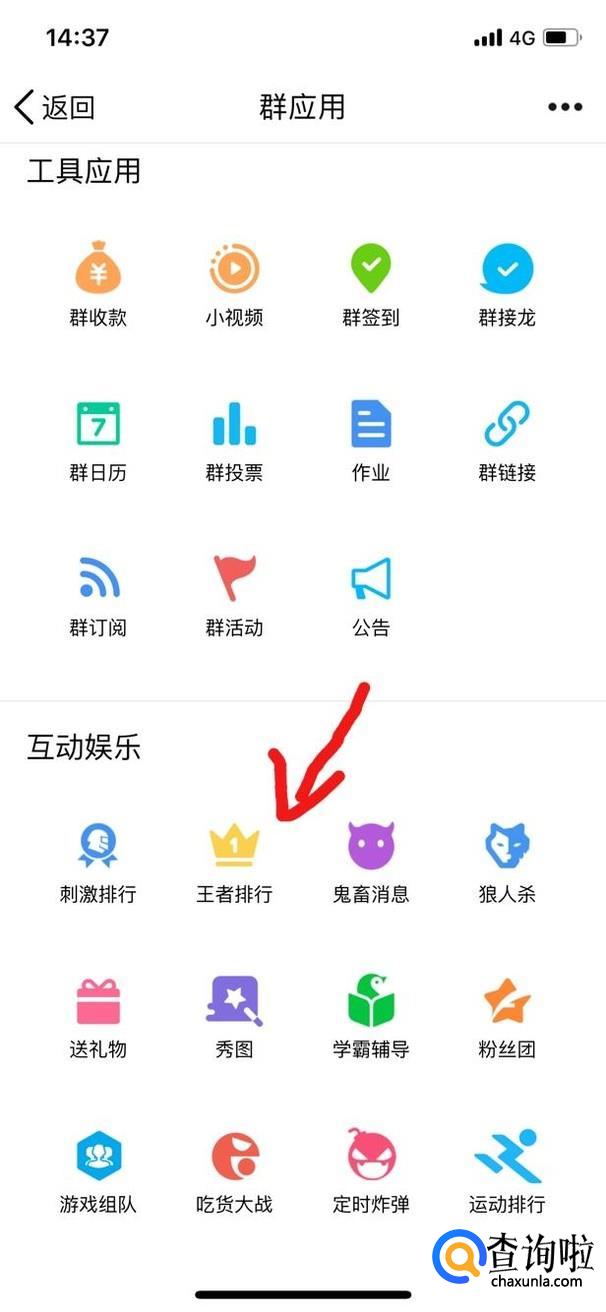Open 作业 homework app
606x1312 pixels.
tap(371, 440)
